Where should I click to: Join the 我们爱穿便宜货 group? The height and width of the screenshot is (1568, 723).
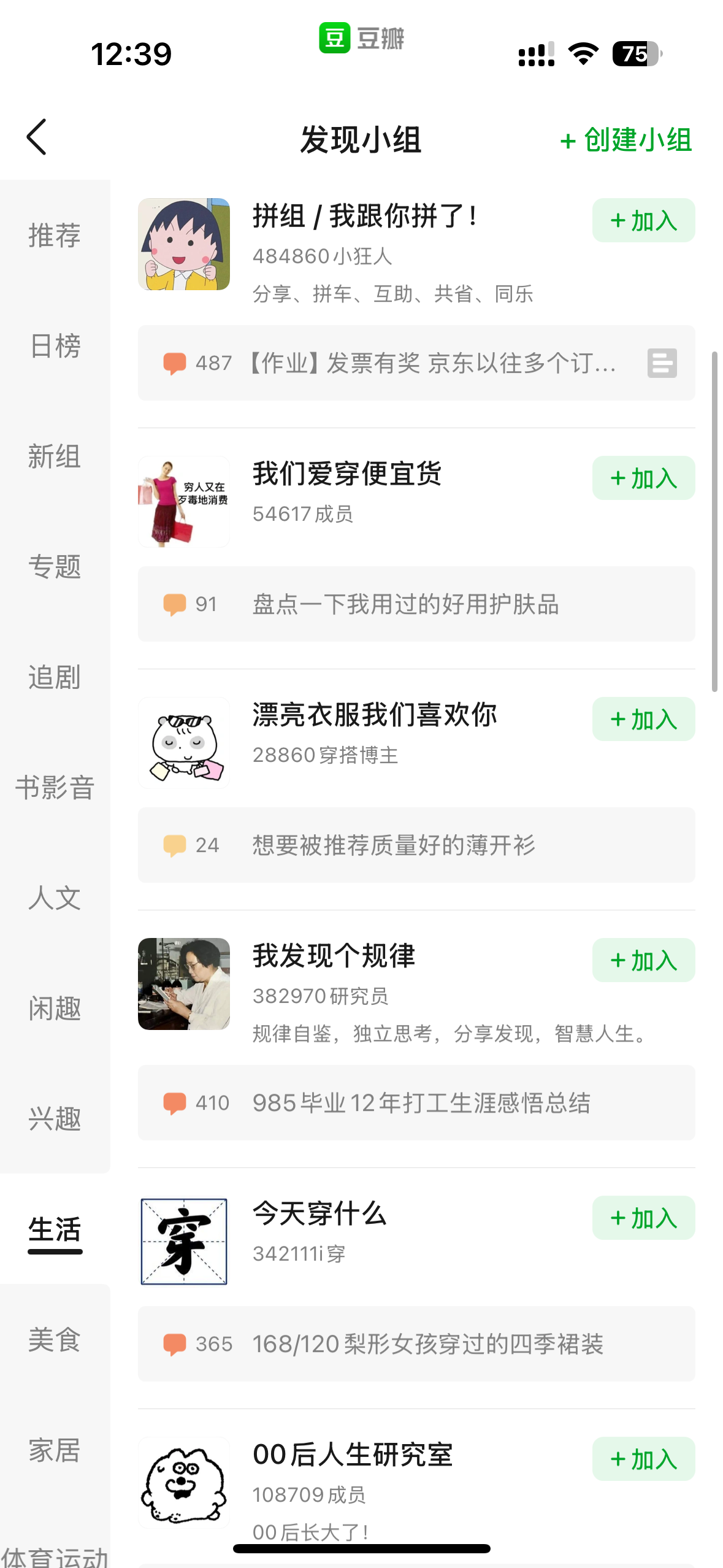click(x=643, y=478)
